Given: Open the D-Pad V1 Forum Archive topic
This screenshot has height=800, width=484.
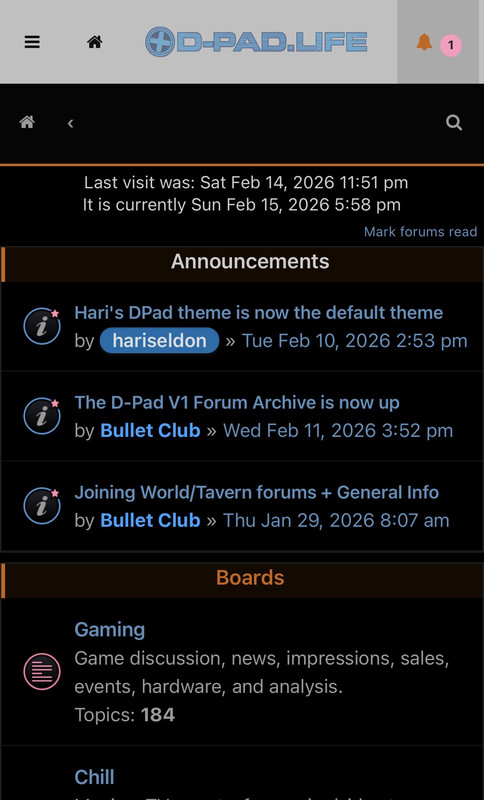Looking at the screenshot, I should coord(237,402).
